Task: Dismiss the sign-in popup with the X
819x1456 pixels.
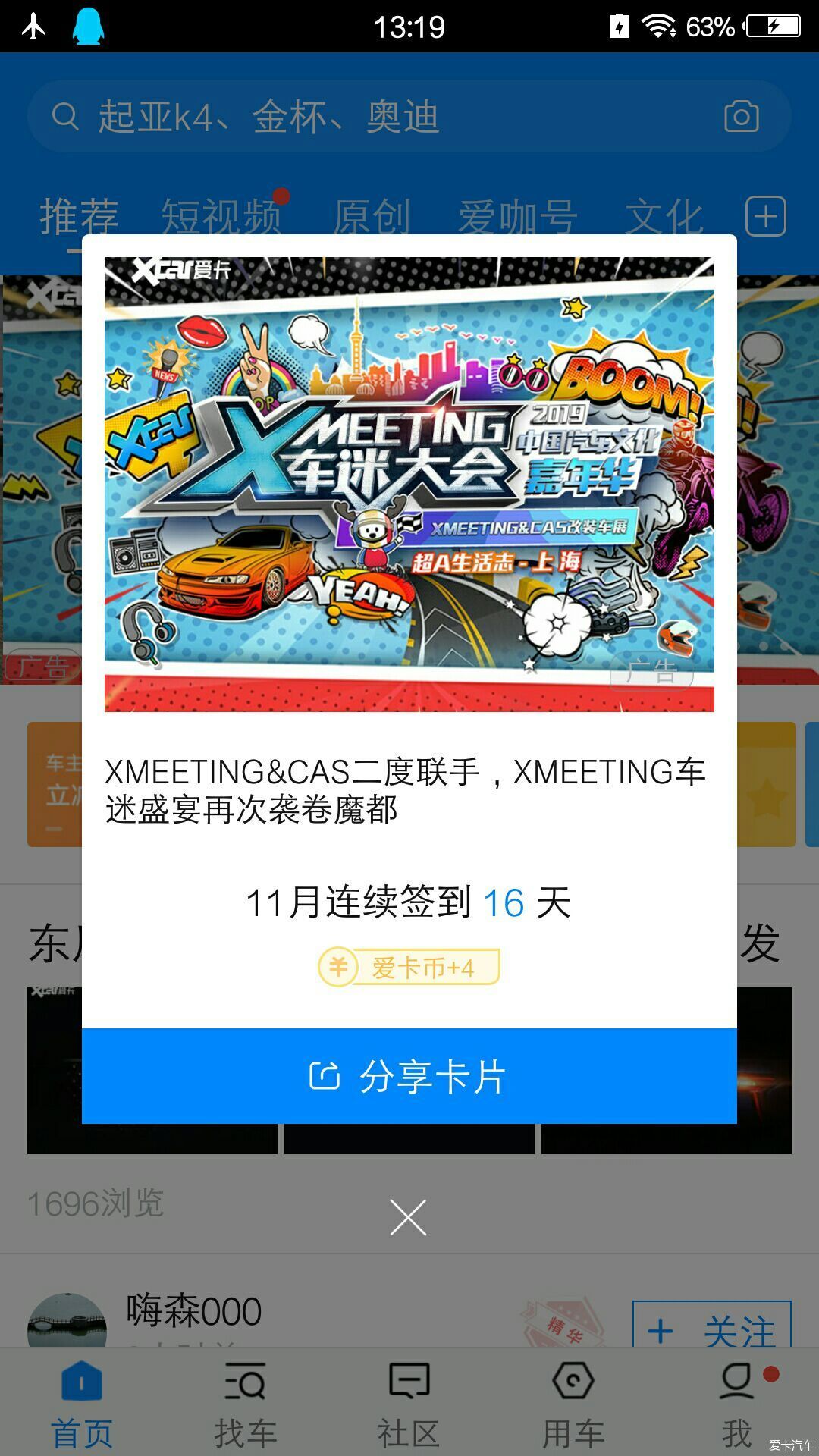Action: [x=408, y=1218]
